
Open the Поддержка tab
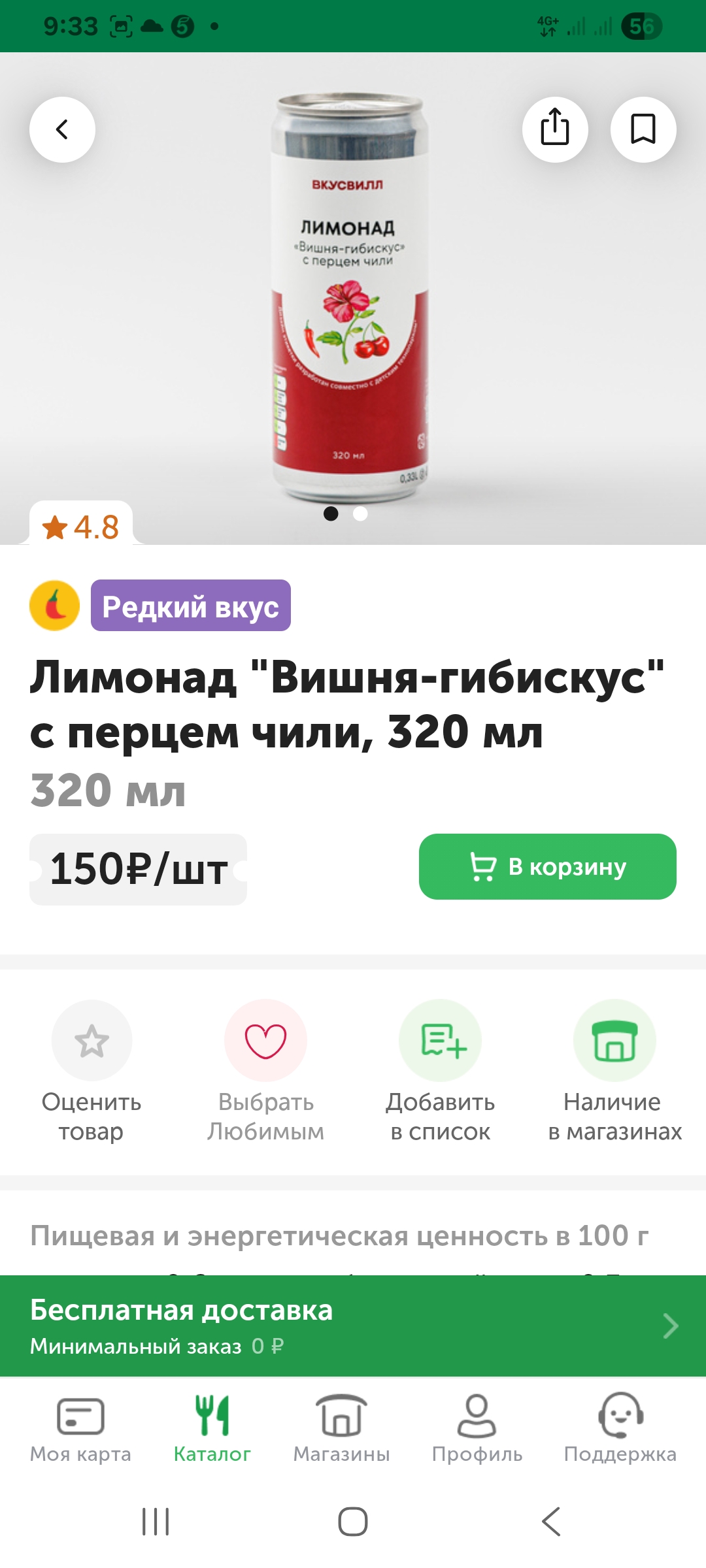620,1429
